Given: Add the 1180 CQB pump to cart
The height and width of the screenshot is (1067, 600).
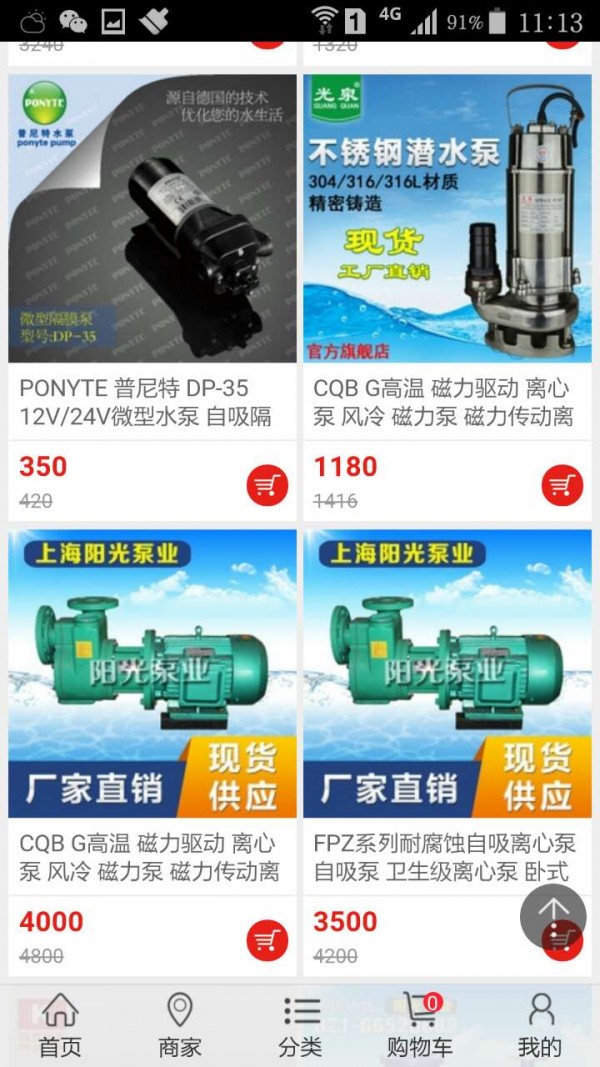Looking at the screenshot, I should (x=562, y=486).
